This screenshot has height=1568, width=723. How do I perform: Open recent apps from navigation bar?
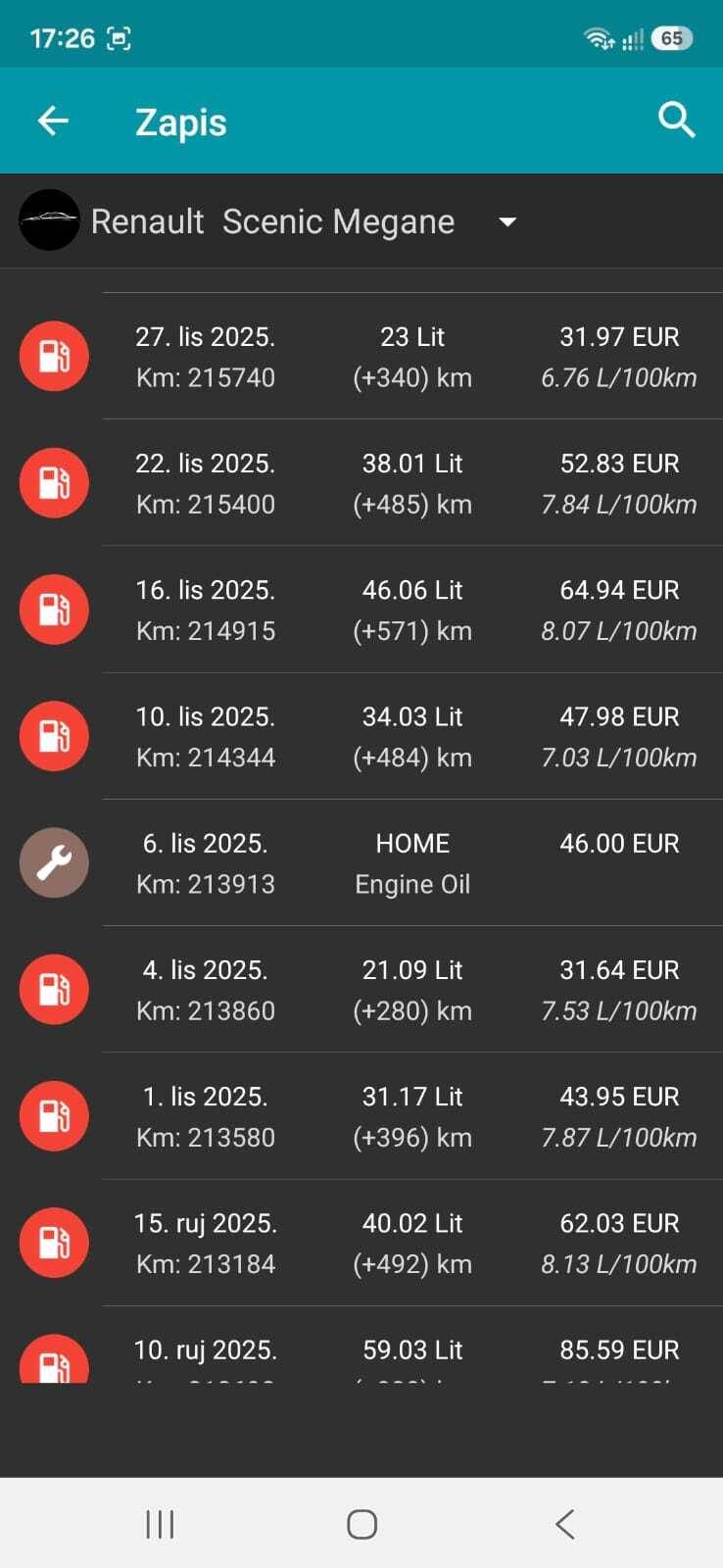(160, 1524)
